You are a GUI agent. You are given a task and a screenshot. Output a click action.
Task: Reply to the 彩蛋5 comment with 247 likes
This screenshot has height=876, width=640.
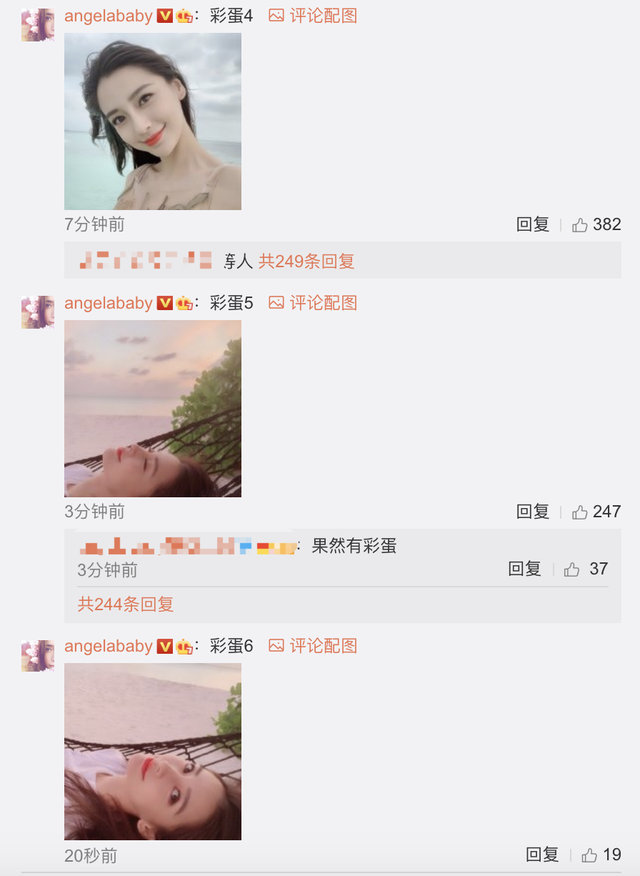532,512
